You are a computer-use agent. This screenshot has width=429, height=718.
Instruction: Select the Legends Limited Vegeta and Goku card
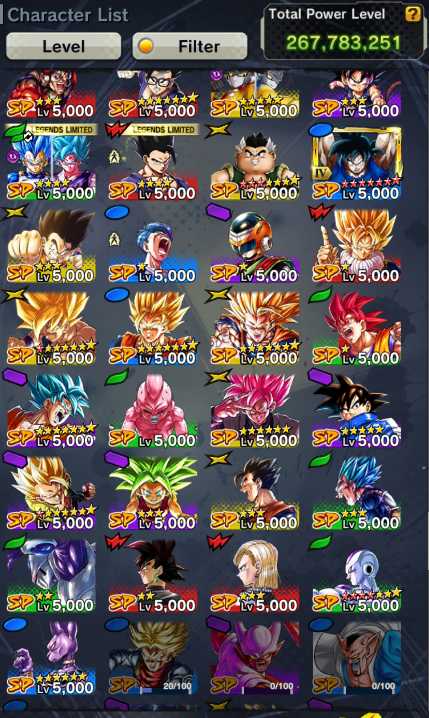pyautogui.click(x=51, y=163)
